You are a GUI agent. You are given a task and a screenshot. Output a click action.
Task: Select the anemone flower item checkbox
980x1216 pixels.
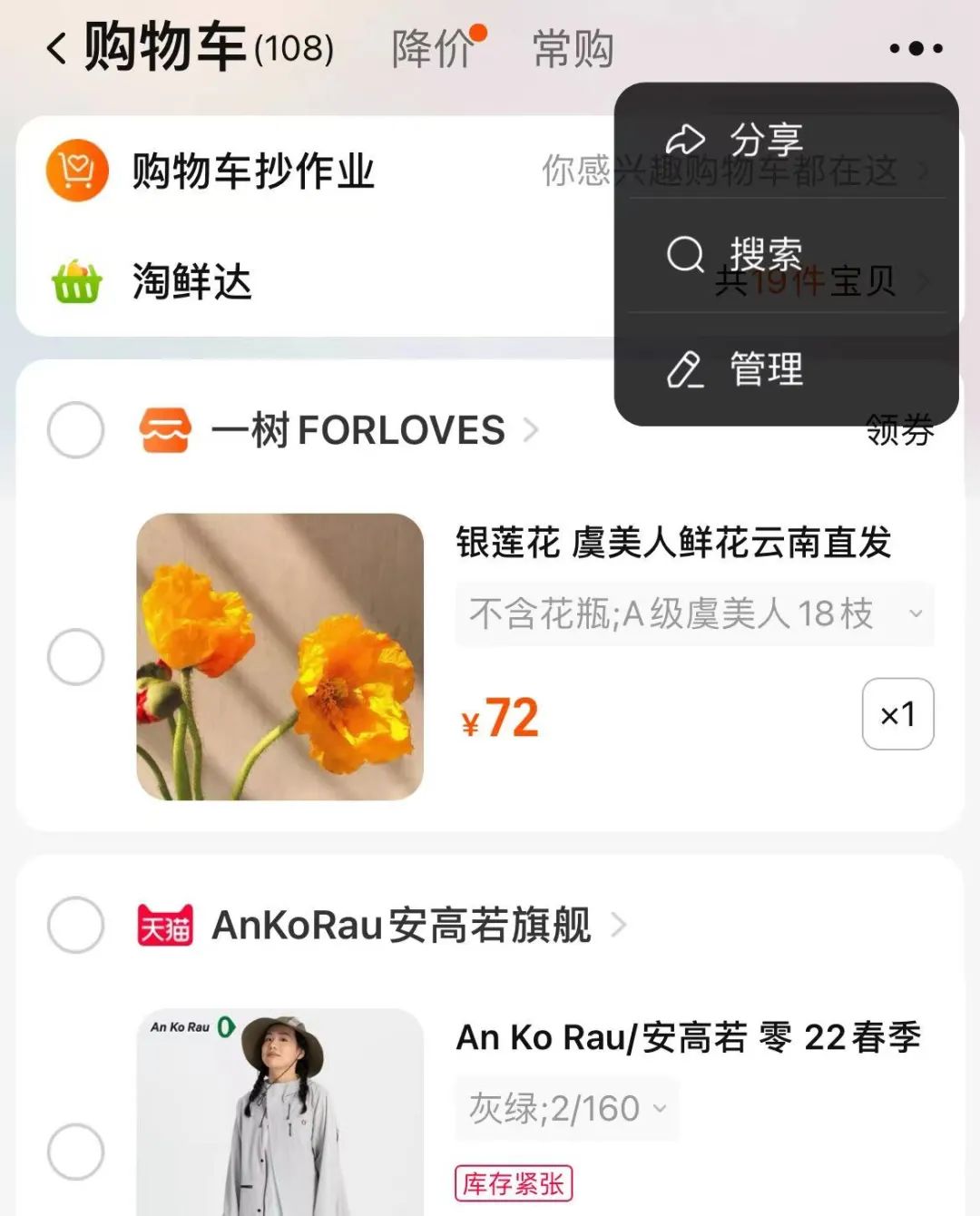tap(75, 656)
